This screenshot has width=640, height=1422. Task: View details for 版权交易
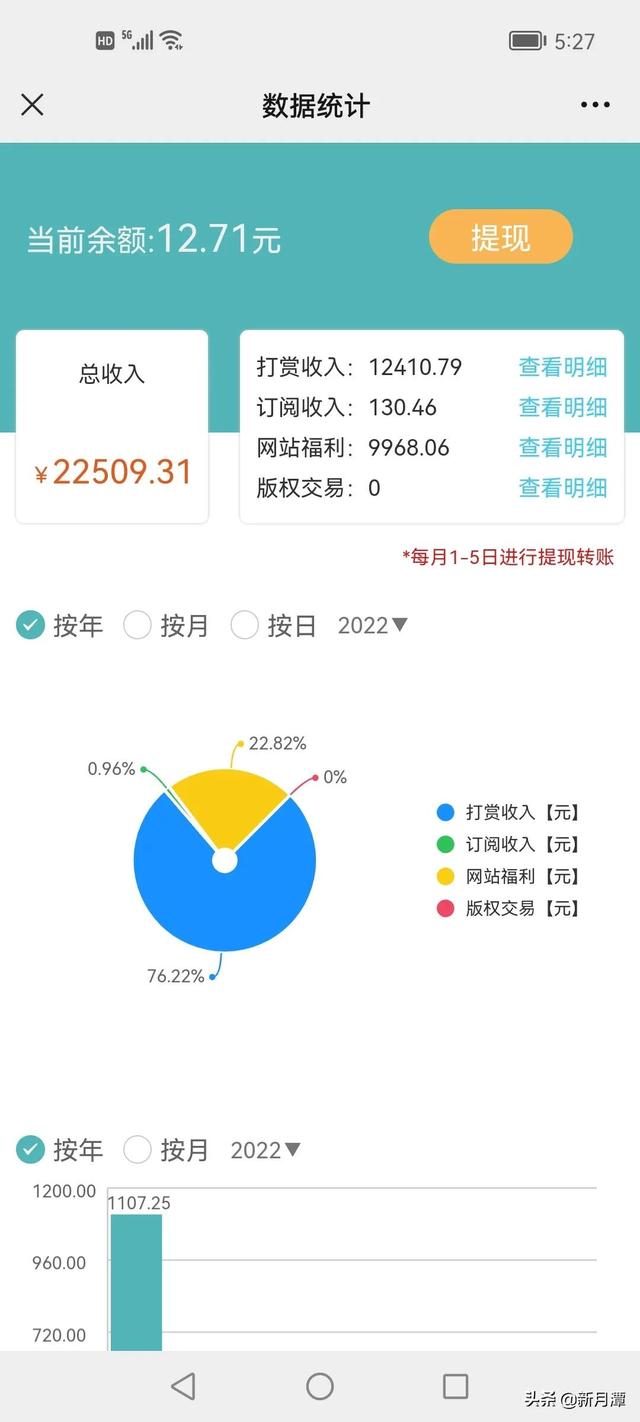tap(562, 488)
